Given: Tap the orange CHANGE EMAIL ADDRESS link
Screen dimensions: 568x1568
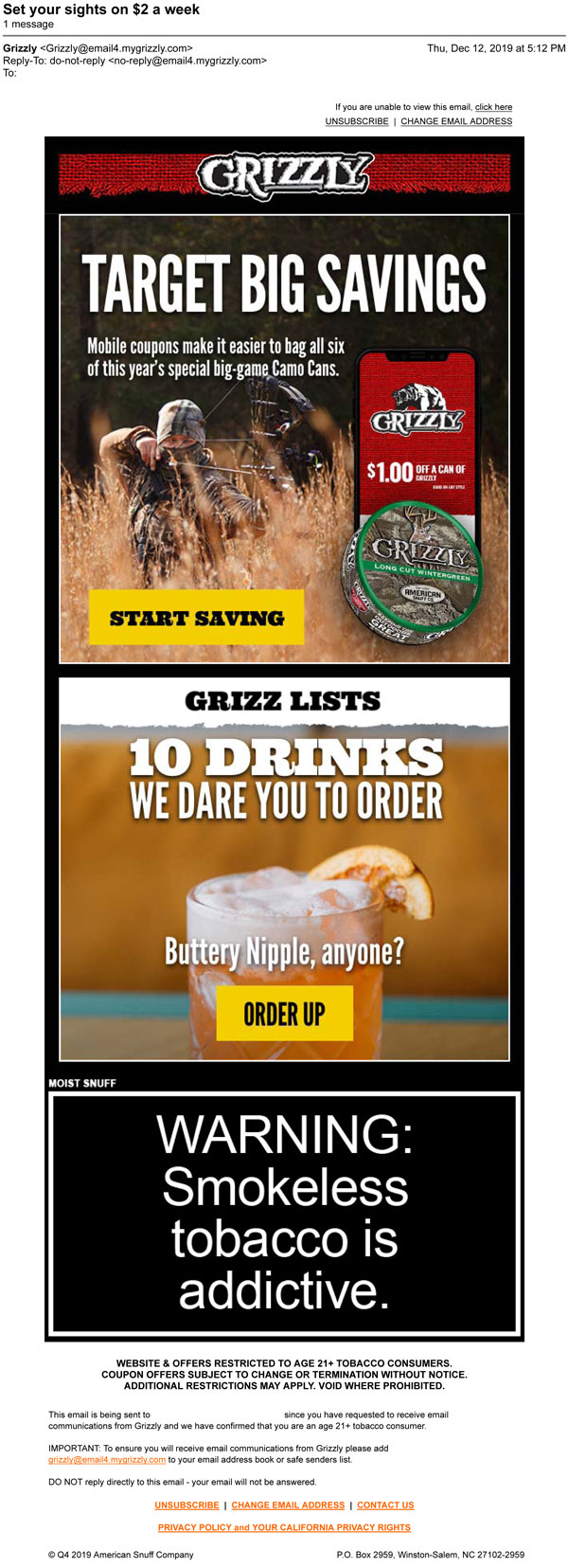Looking at the screenshot, I should coord(288,1505).
